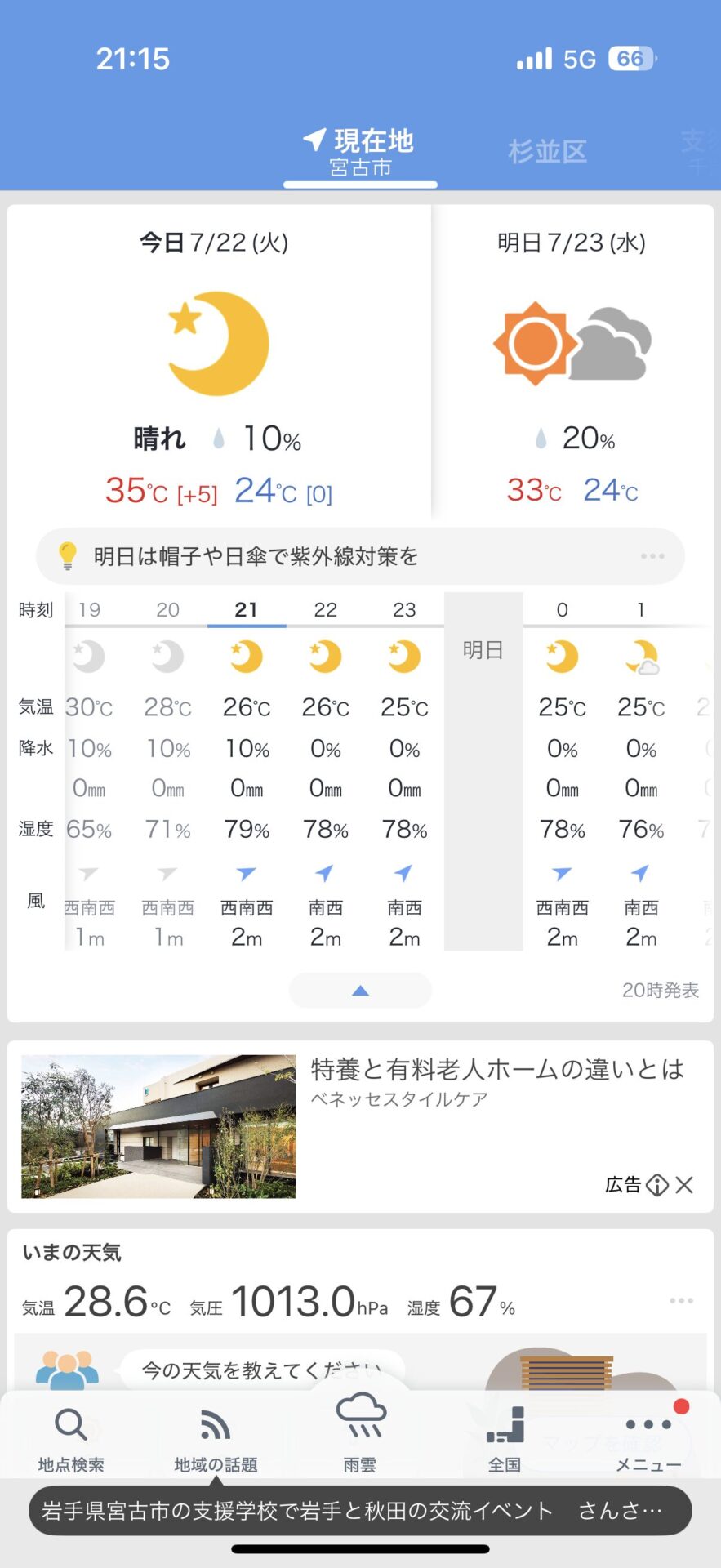
Task: Switch to the 杉並区 location tab
Action: pos(547,152)
